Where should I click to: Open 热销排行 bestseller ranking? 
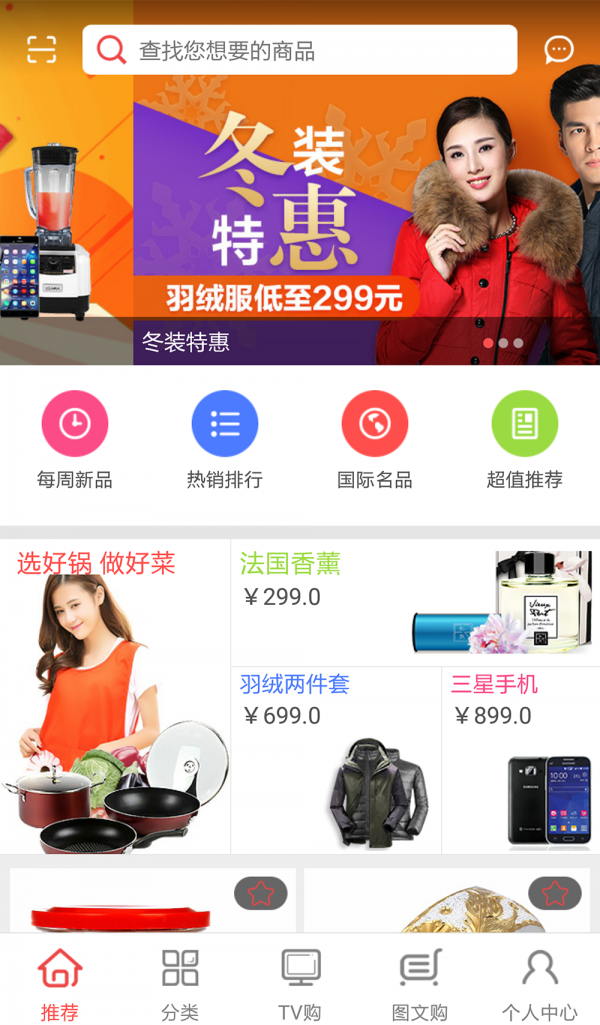225,440
